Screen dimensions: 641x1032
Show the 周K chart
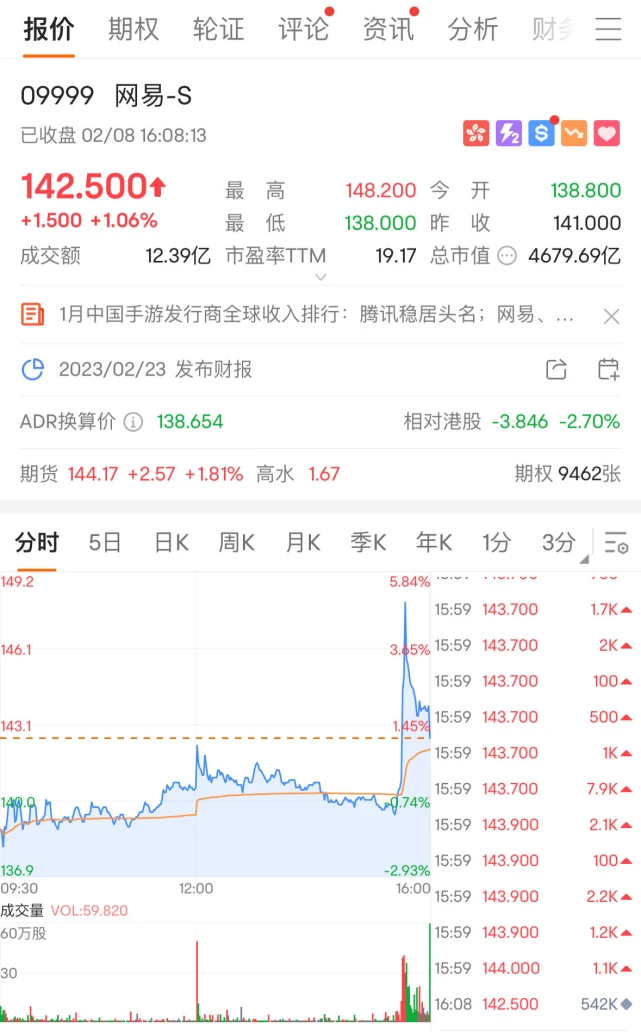[236, 543]
